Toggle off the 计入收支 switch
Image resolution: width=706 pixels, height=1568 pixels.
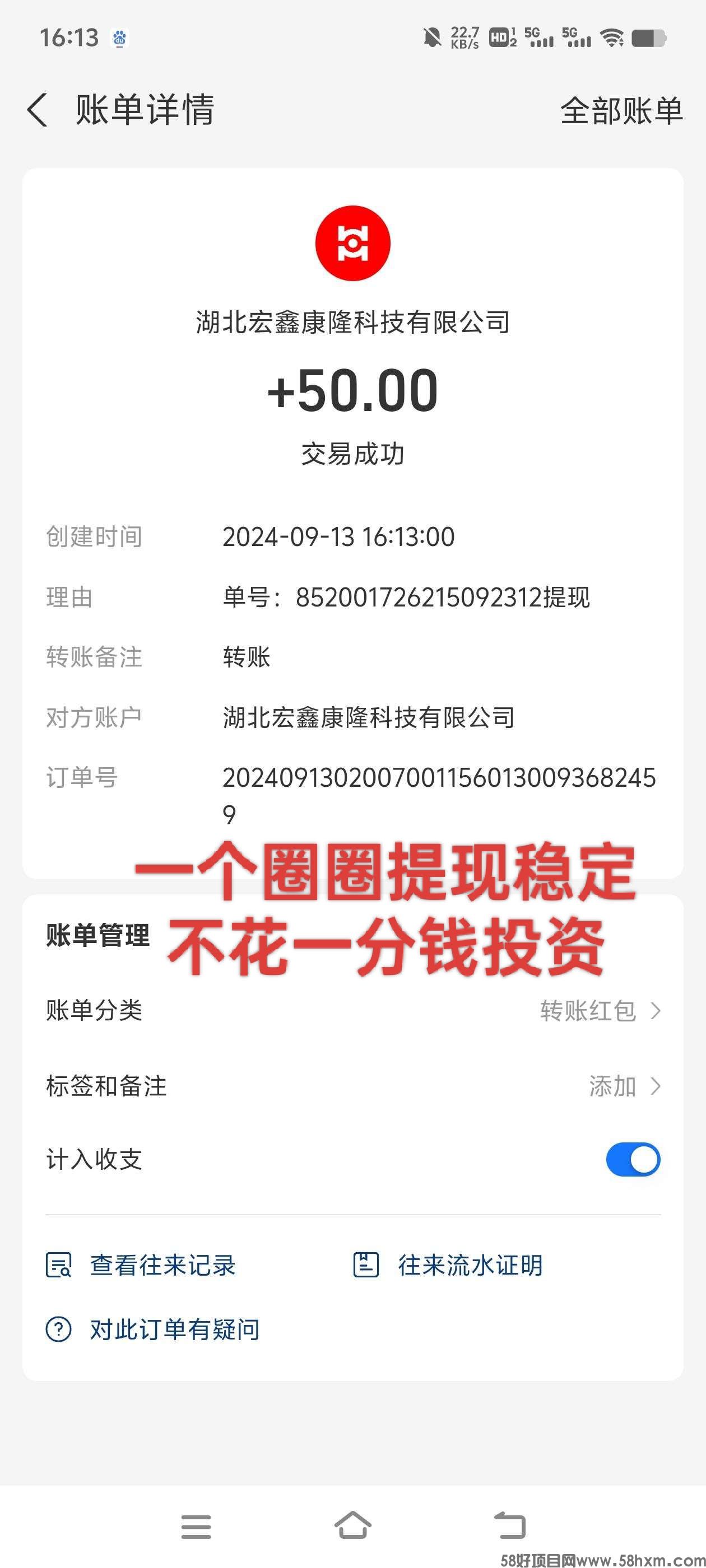pyautogui.click(x=632, y=1160)
